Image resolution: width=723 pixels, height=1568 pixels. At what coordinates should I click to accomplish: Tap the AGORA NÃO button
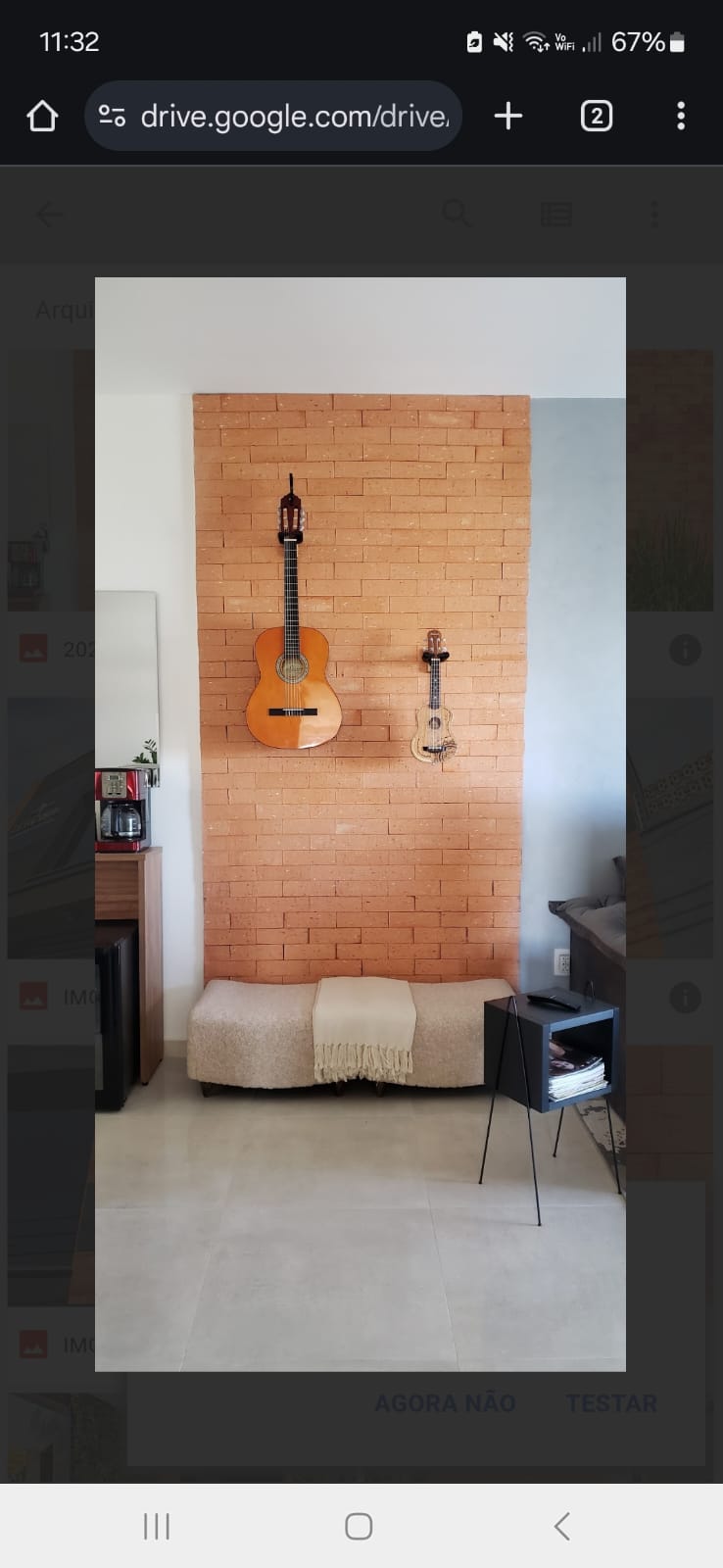click(445, 1403)
